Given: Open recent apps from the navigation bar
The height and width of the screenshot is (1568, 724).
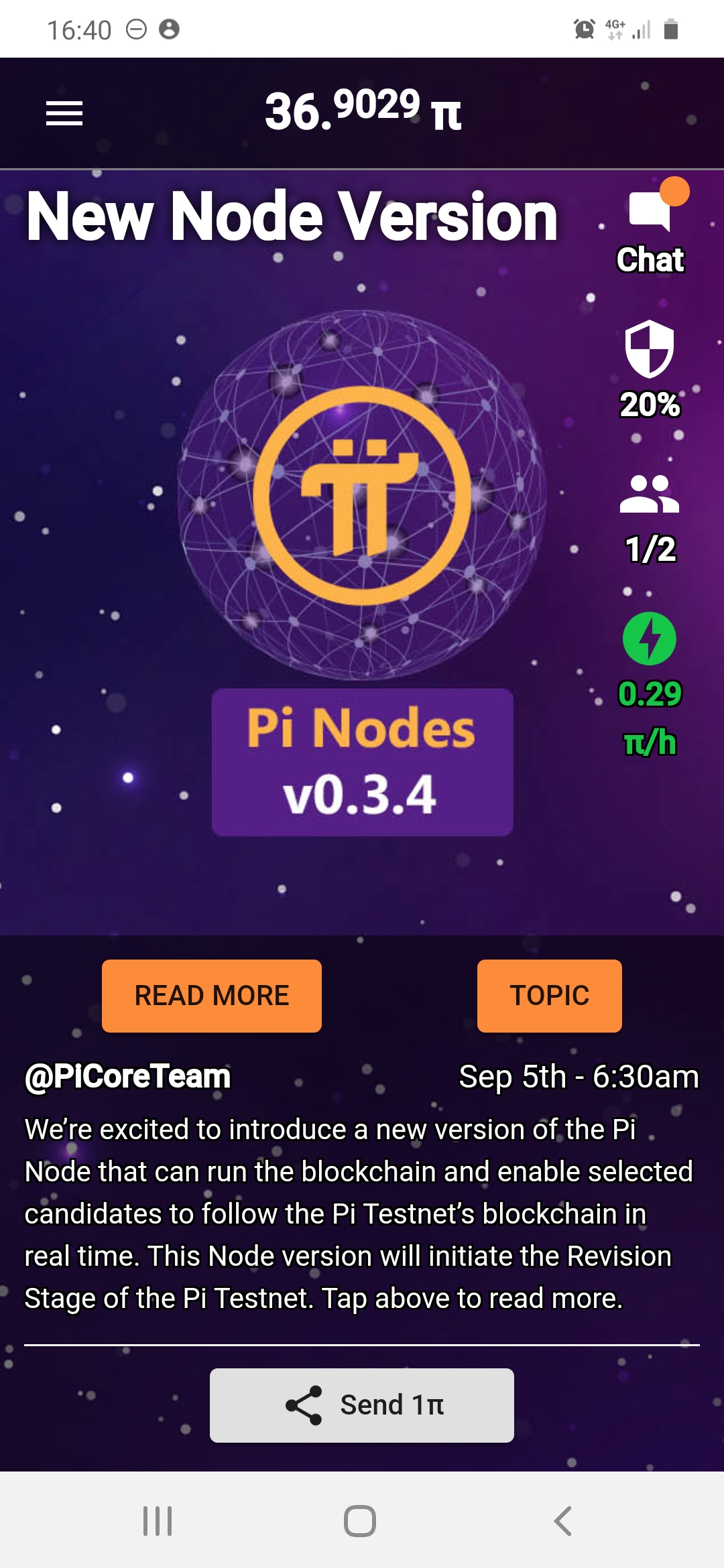Looking at the screenshot, I should click(158, 1520).
